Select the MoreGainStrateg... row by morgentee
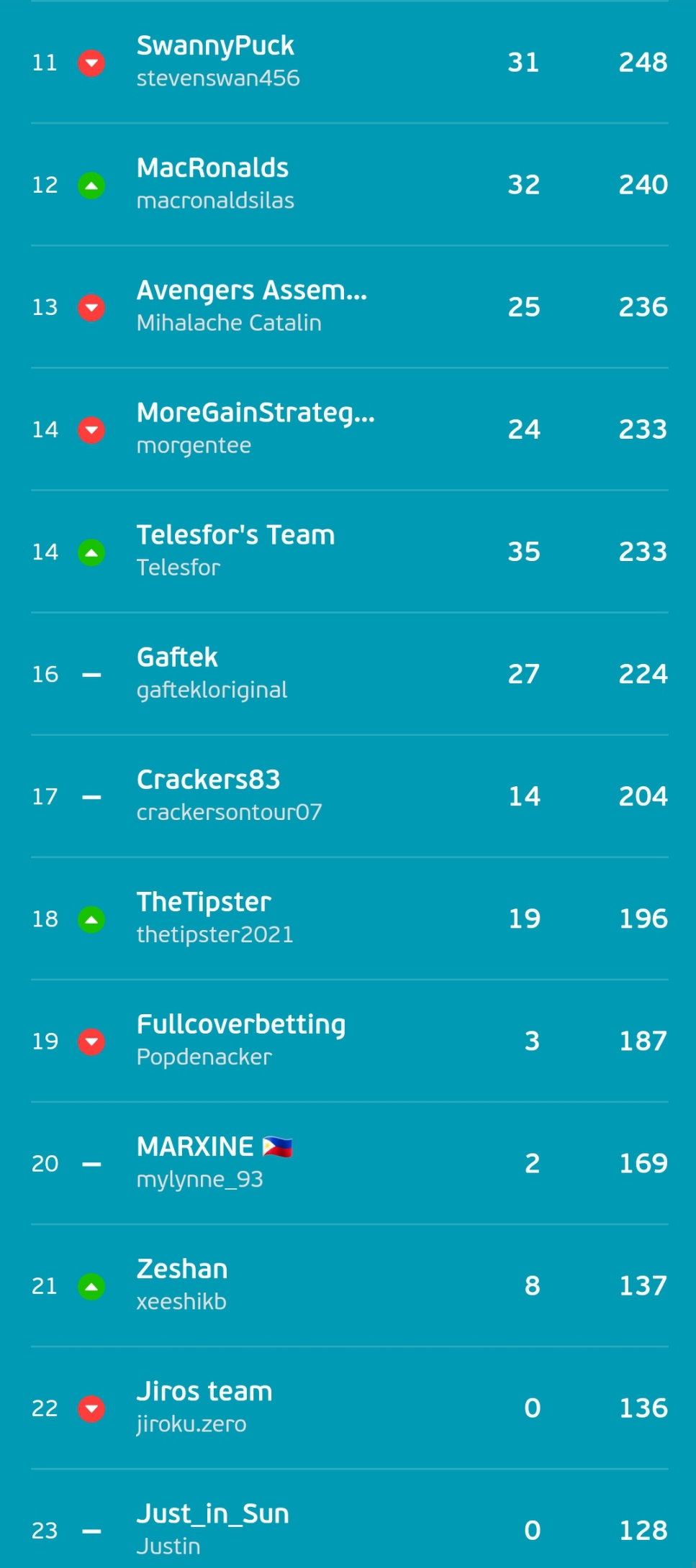Viewport: 696px width, 1568px height. pyautogui.click(x=349, y=429)
